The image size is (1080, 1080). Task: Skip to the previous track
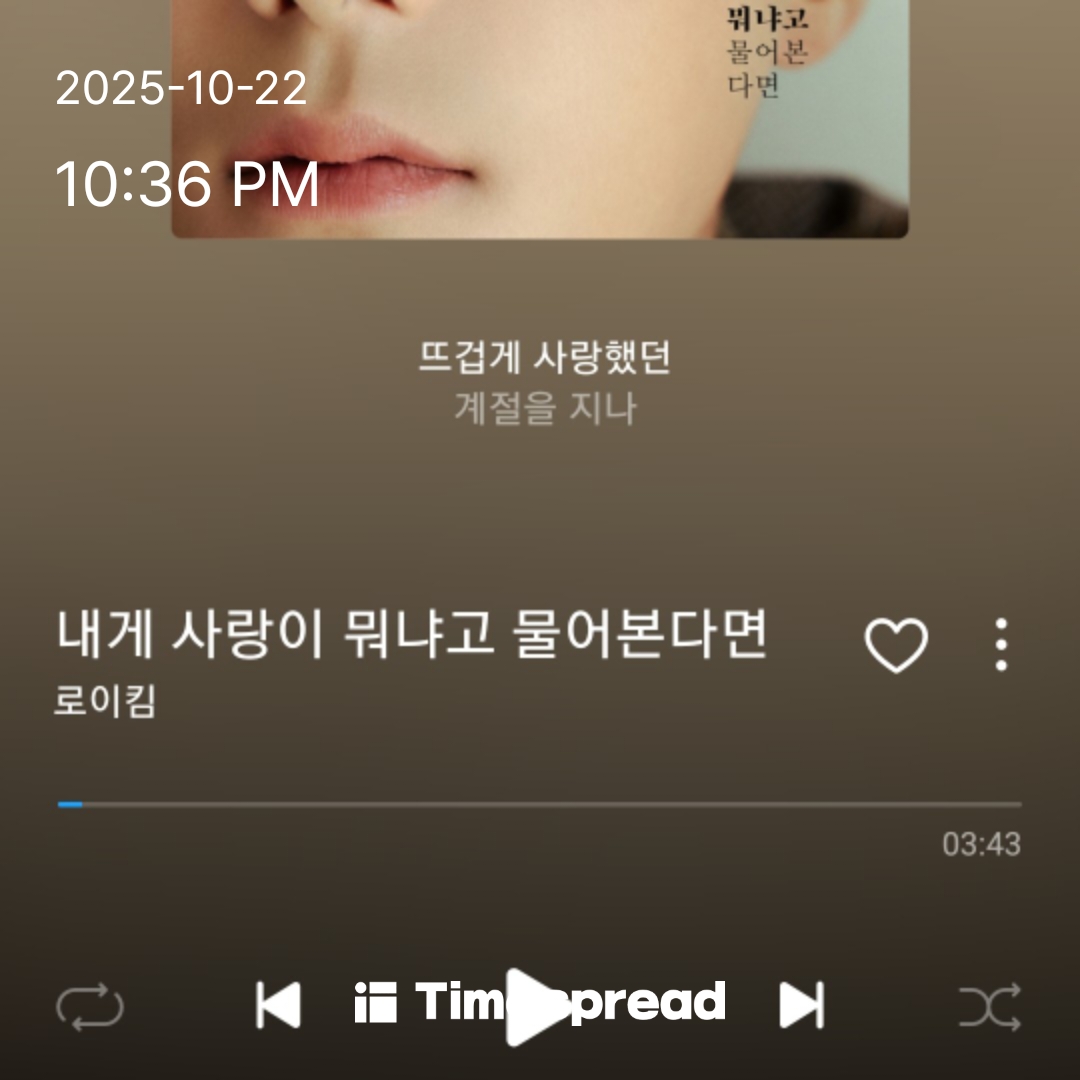tap(278, 1004)
